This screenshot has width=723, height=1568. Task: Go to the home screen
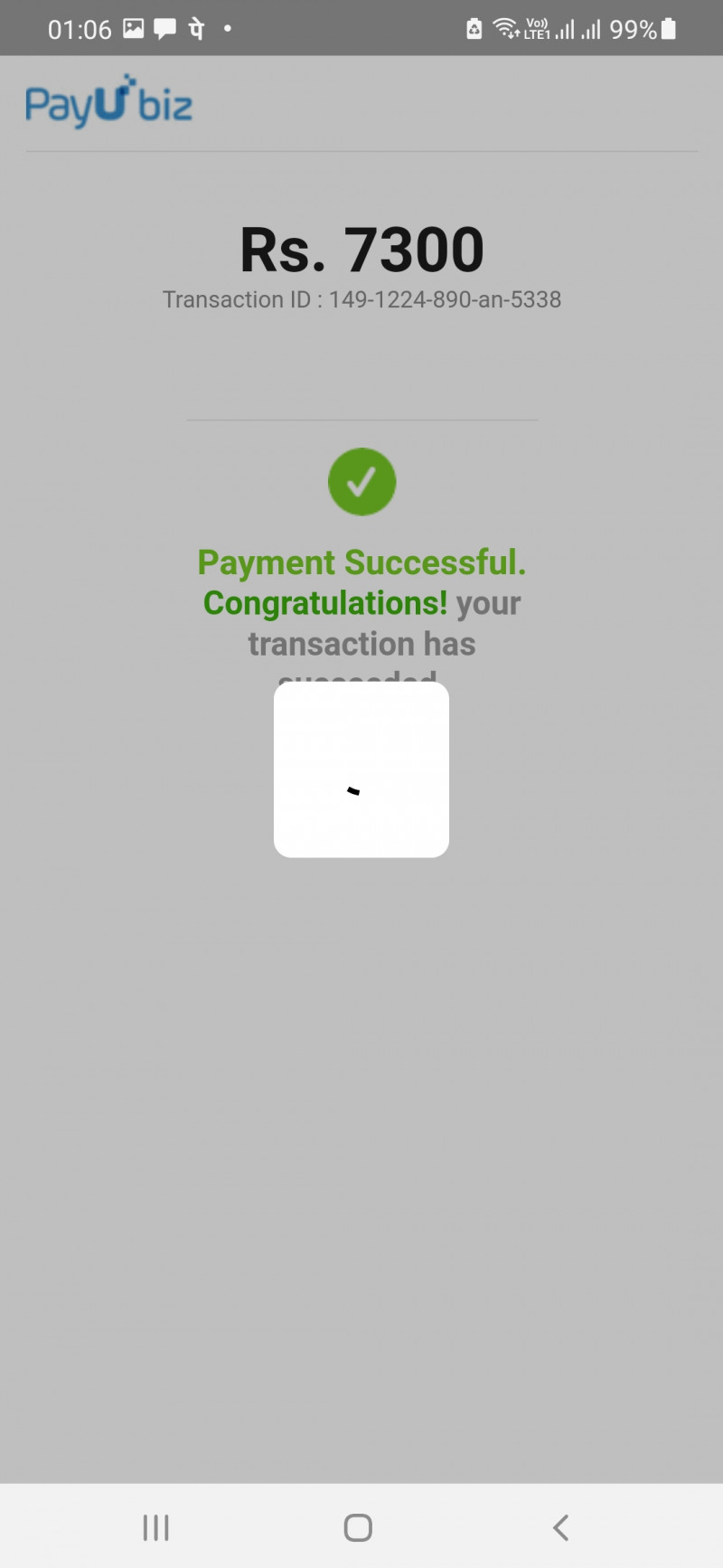pyautogui.click(x=358, y=1527)
